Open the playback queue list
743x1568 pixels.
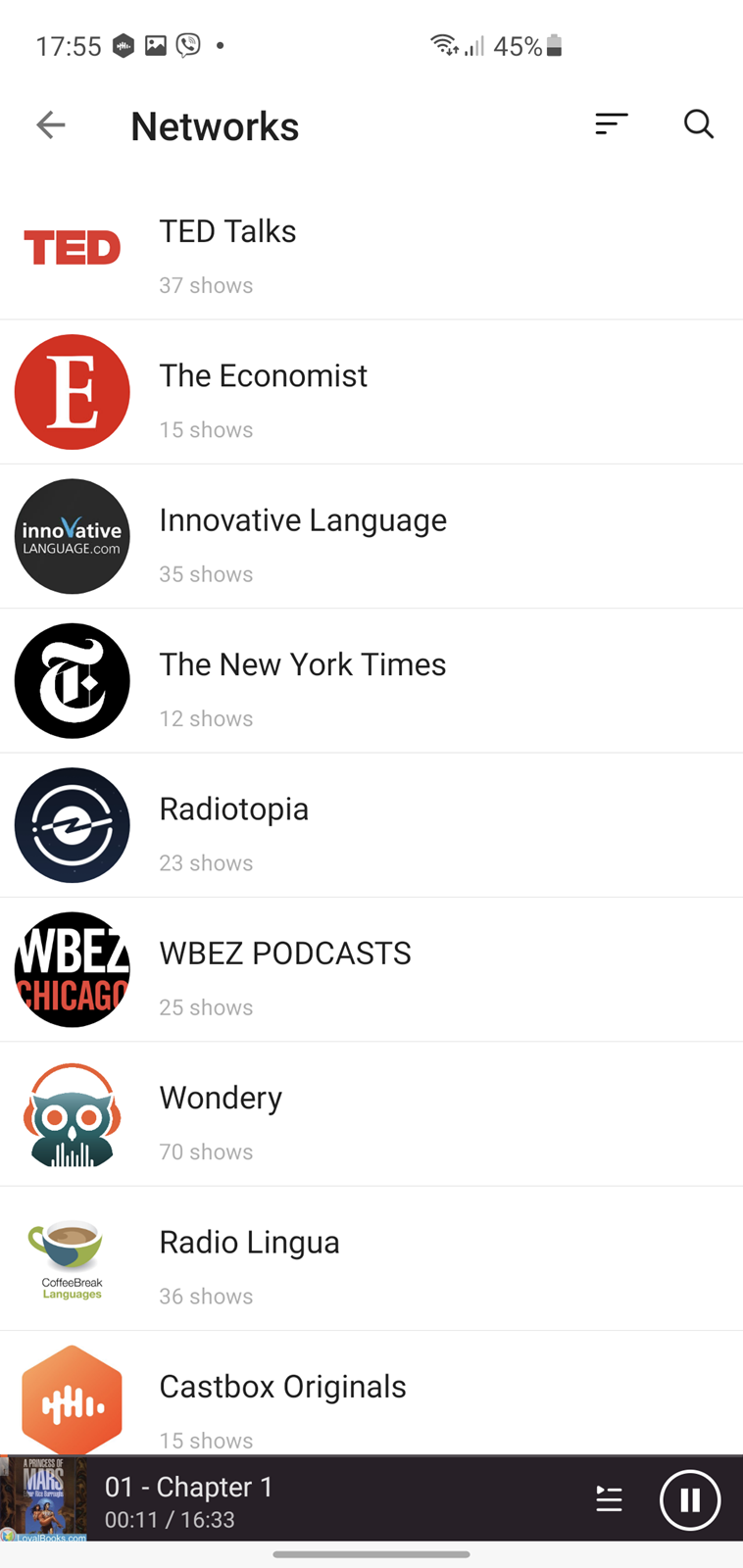[609, 1499]
